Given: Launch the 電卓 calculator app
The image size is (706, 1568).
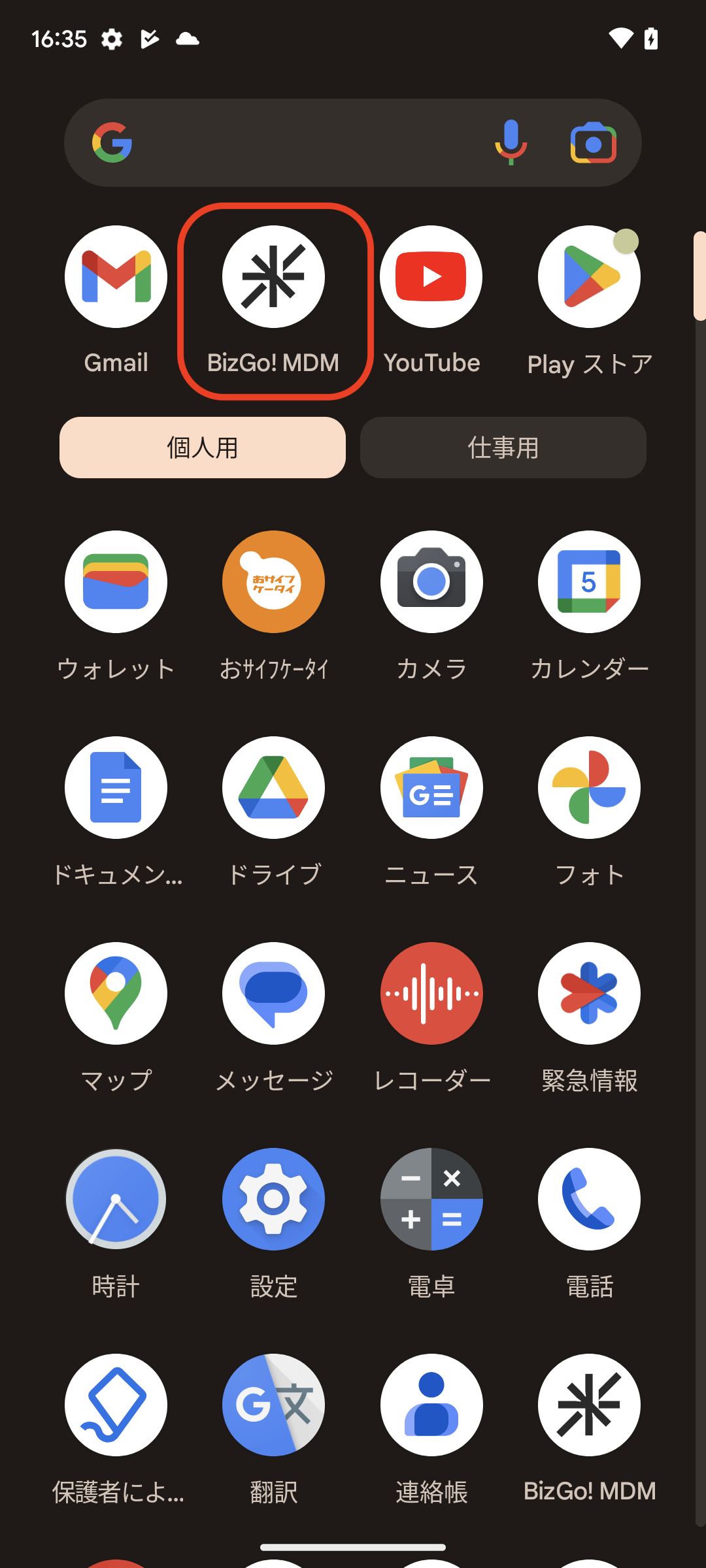Looking at the screenshot, I should pos(431,1200).
